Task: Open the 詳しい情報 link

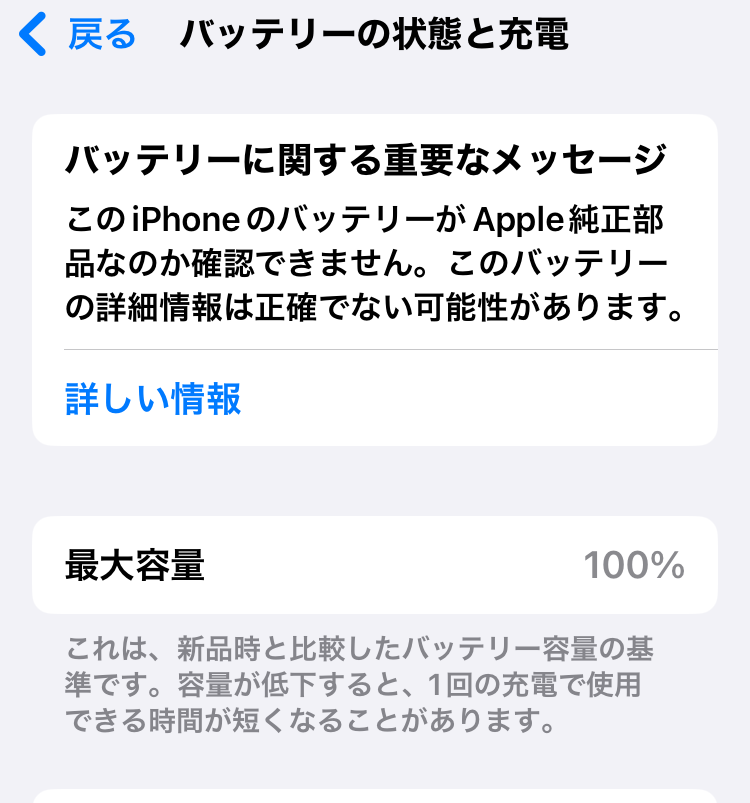Action: [x=153, y=398]
